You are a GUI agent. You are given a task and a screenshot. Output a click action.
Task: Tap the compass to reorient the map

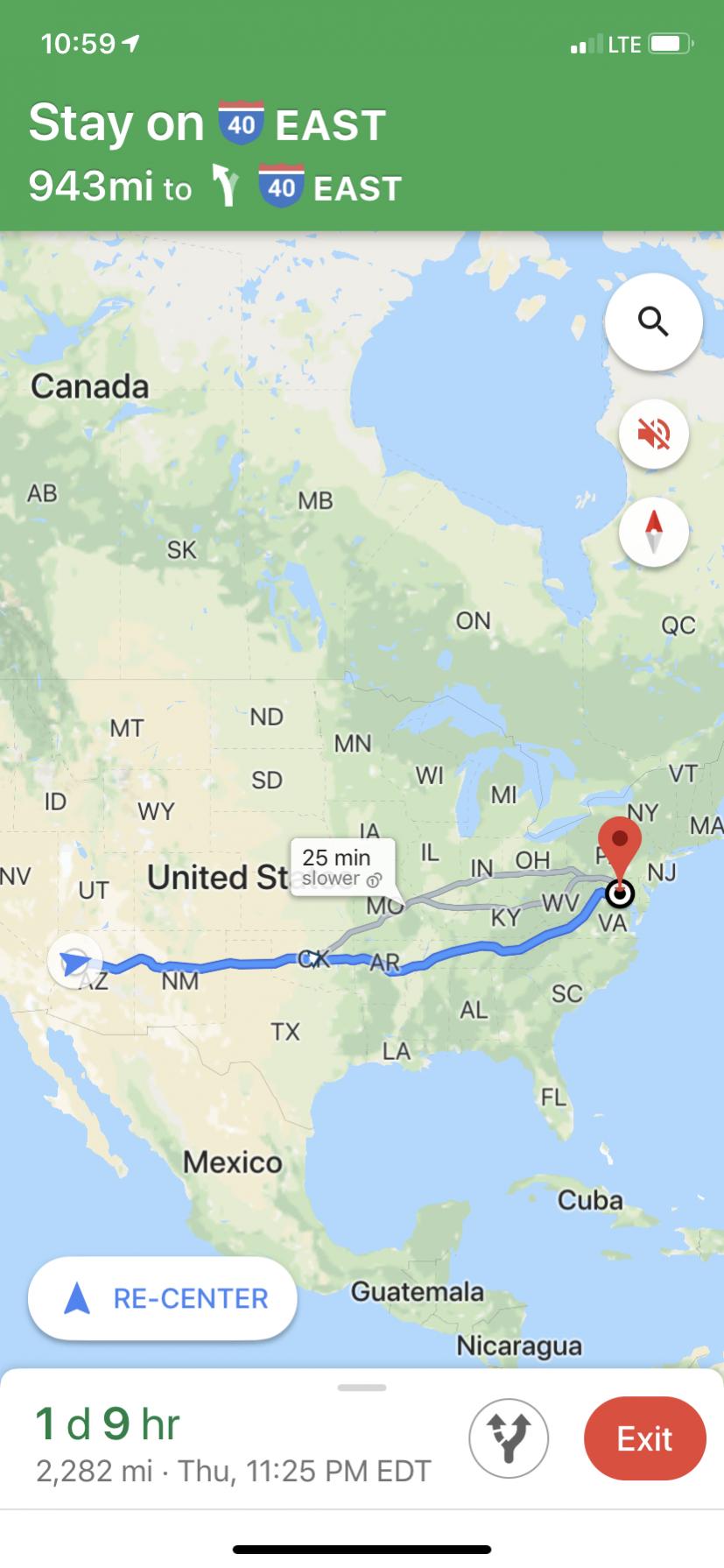(x=653, y=531)
